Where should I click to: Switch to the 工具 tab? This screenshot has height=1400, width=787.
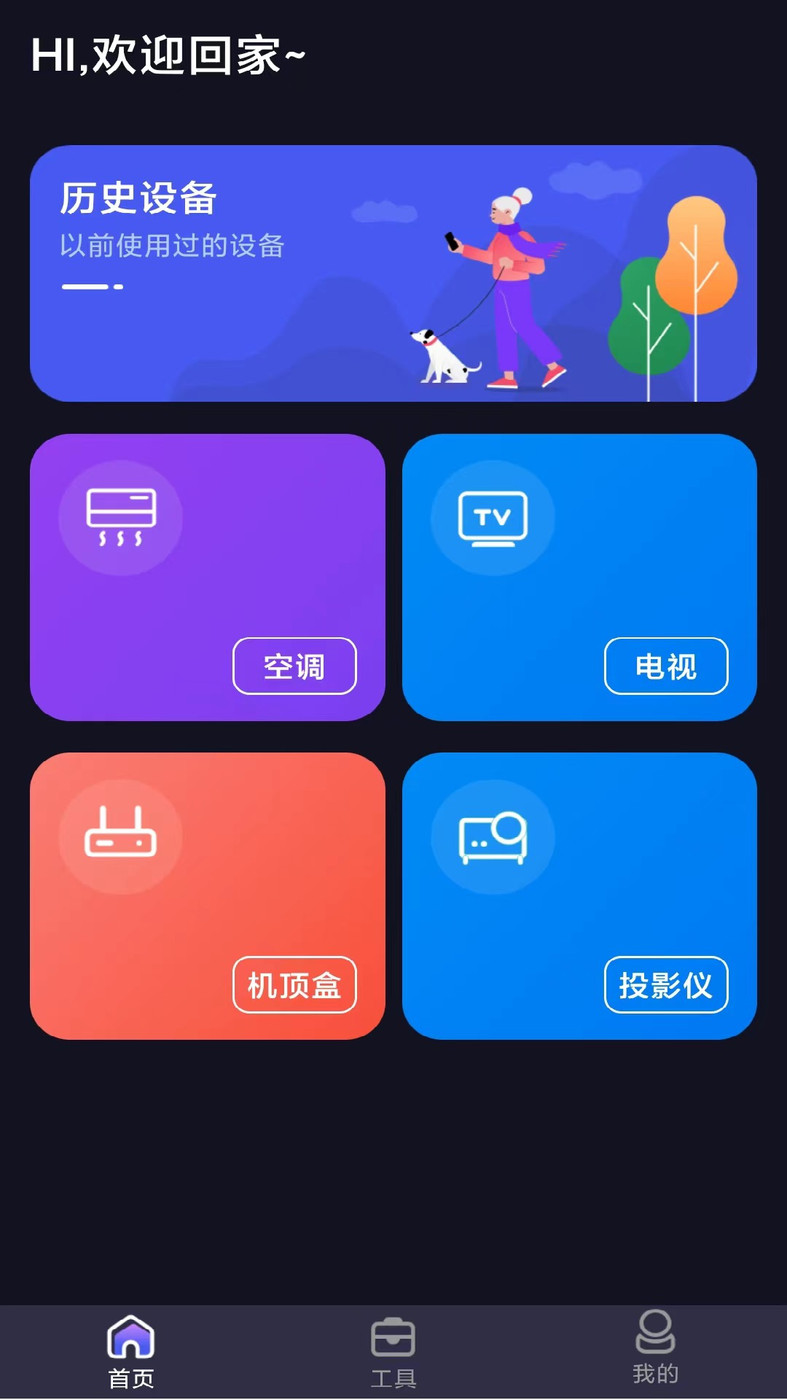(x=393, y=1350)
